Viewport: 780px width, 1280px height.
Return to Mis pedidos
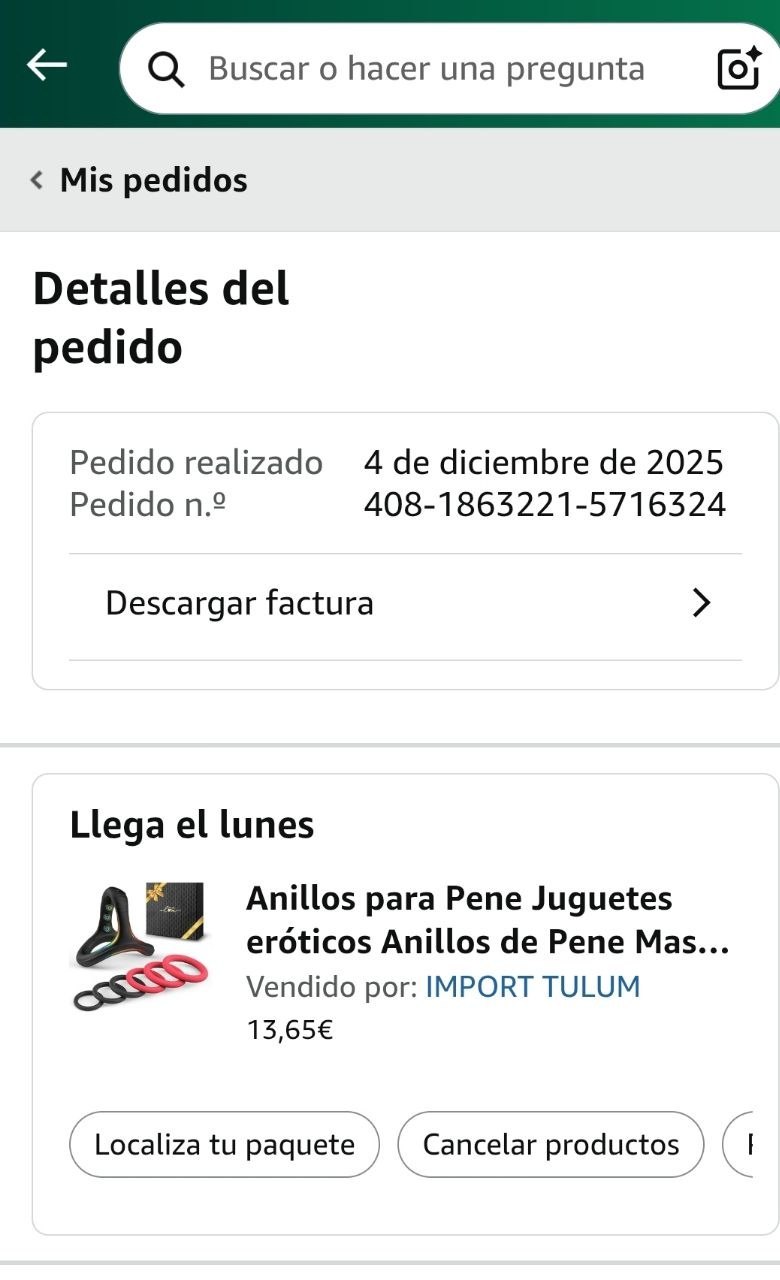pyautogui.click(x=140, y=181)
